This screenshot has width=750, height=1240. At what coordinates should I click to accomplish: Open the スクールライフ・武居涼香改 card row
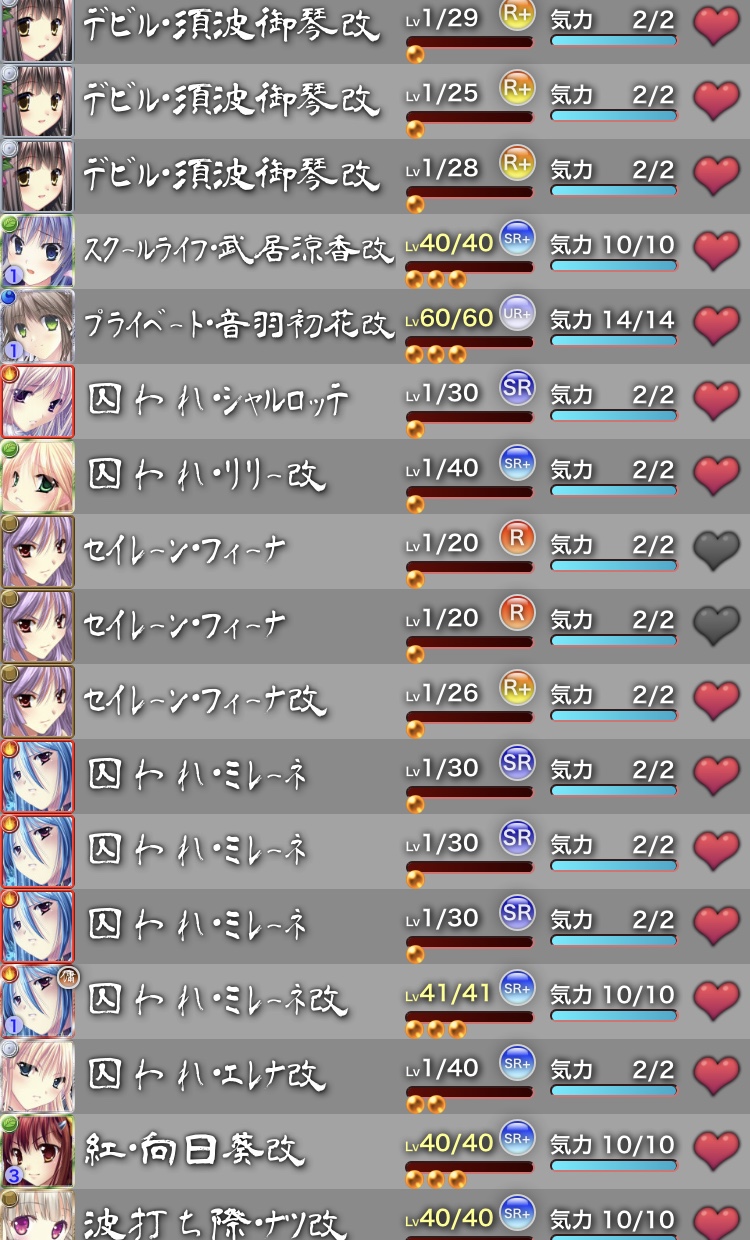click(238, 250)
